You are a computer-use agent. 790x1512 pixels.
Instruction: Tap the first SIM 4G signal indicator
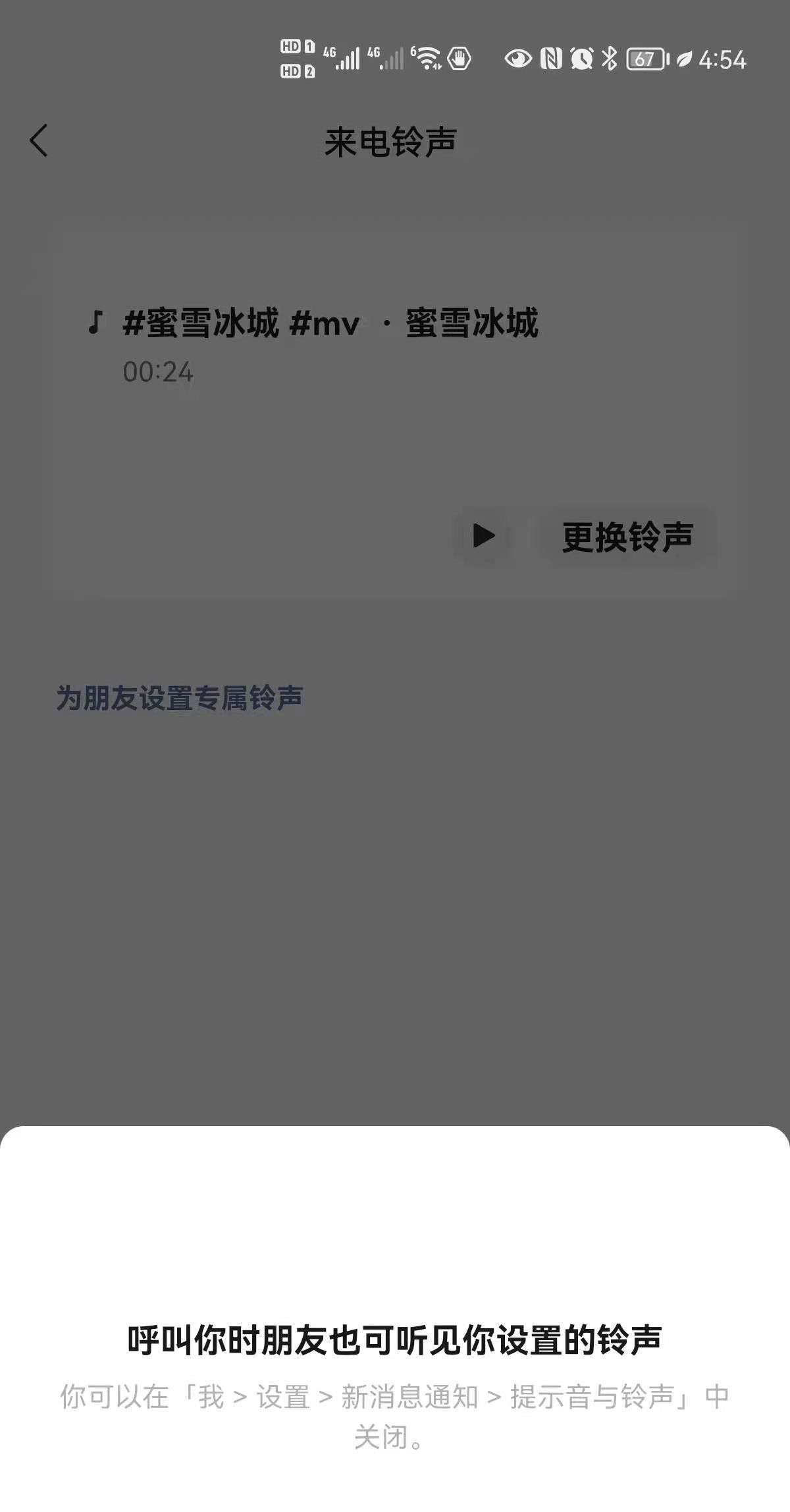pos(343,59)
